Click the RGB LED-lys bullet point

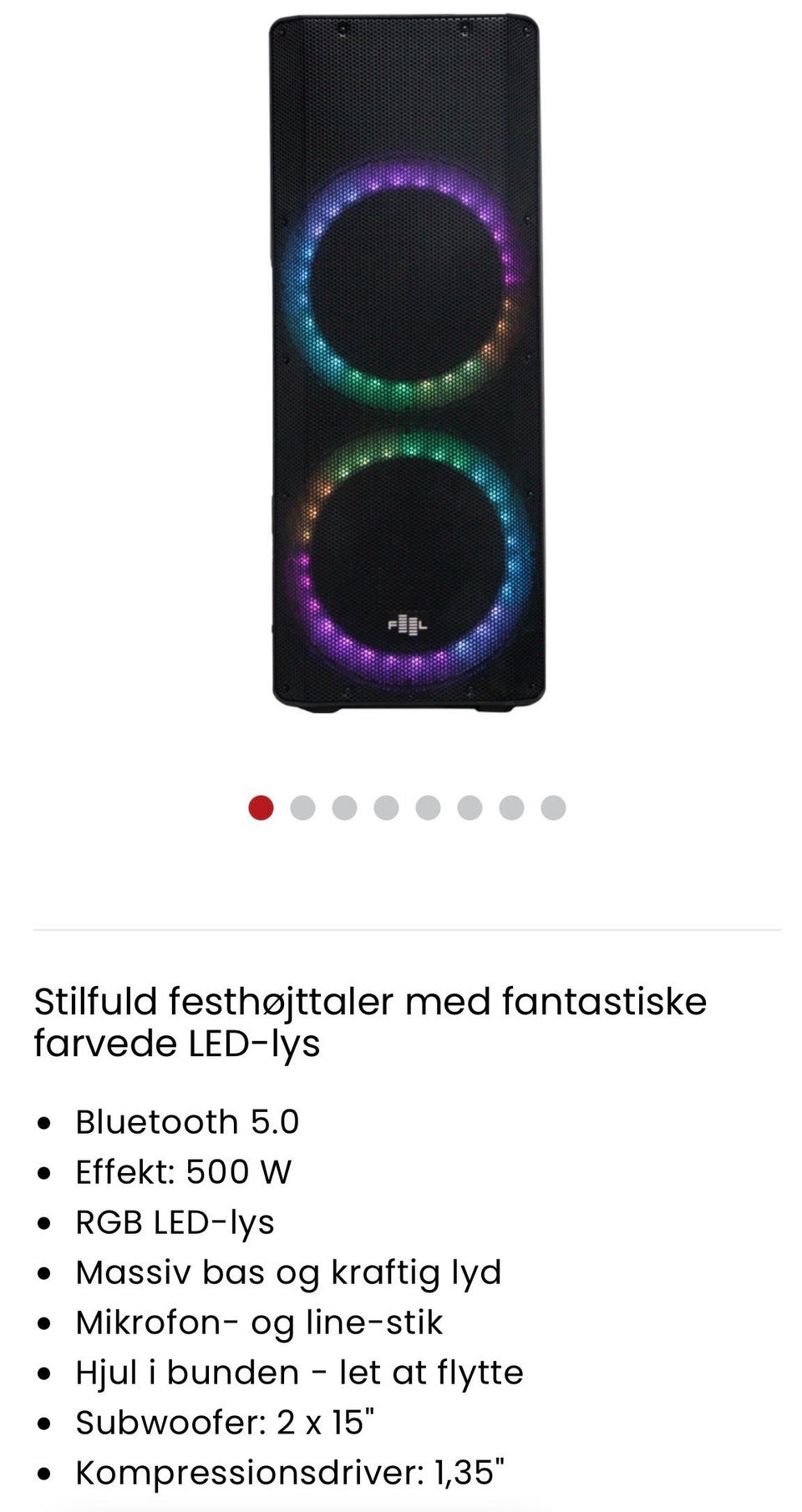pos(176,1222)
